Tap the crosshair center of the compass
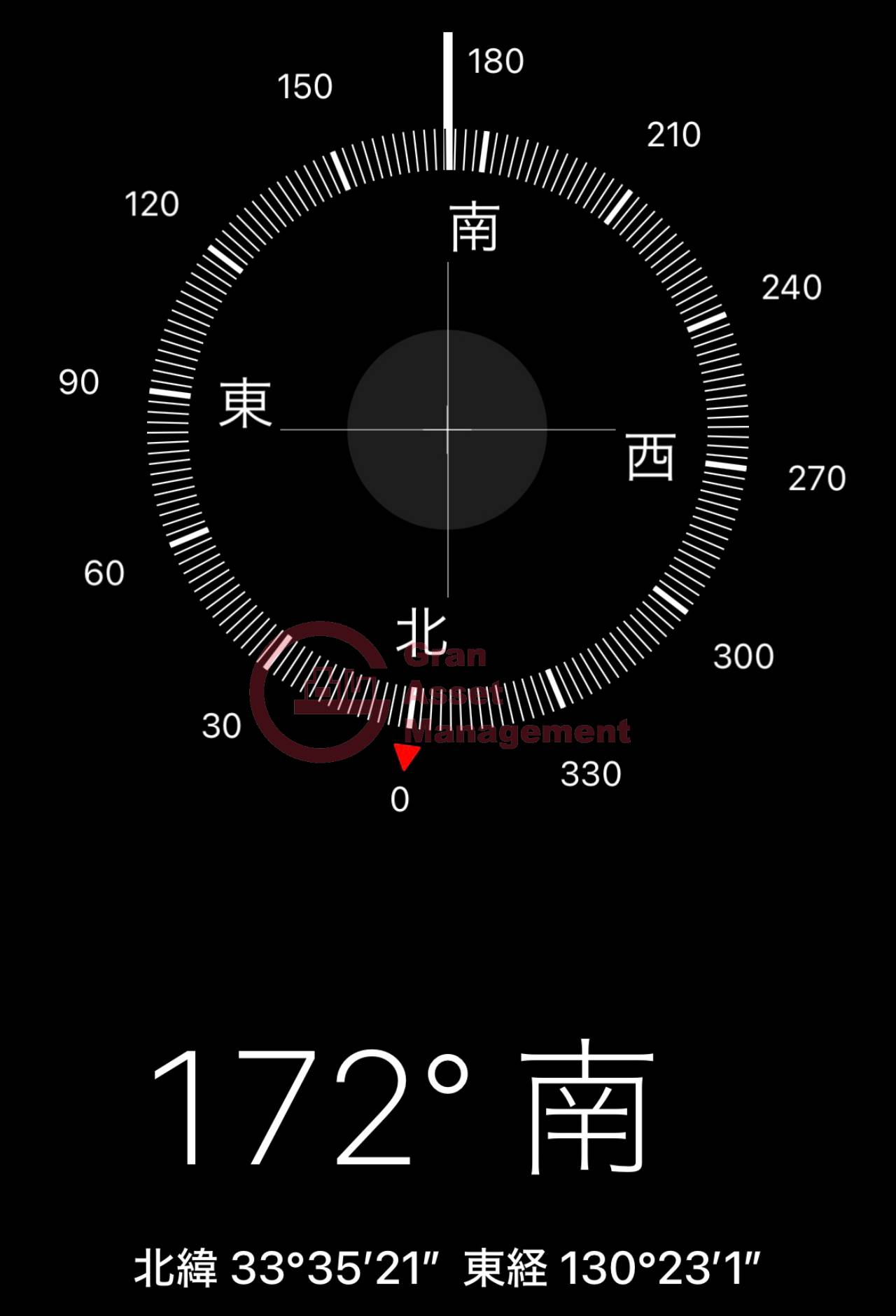 [x=448, y=427]
